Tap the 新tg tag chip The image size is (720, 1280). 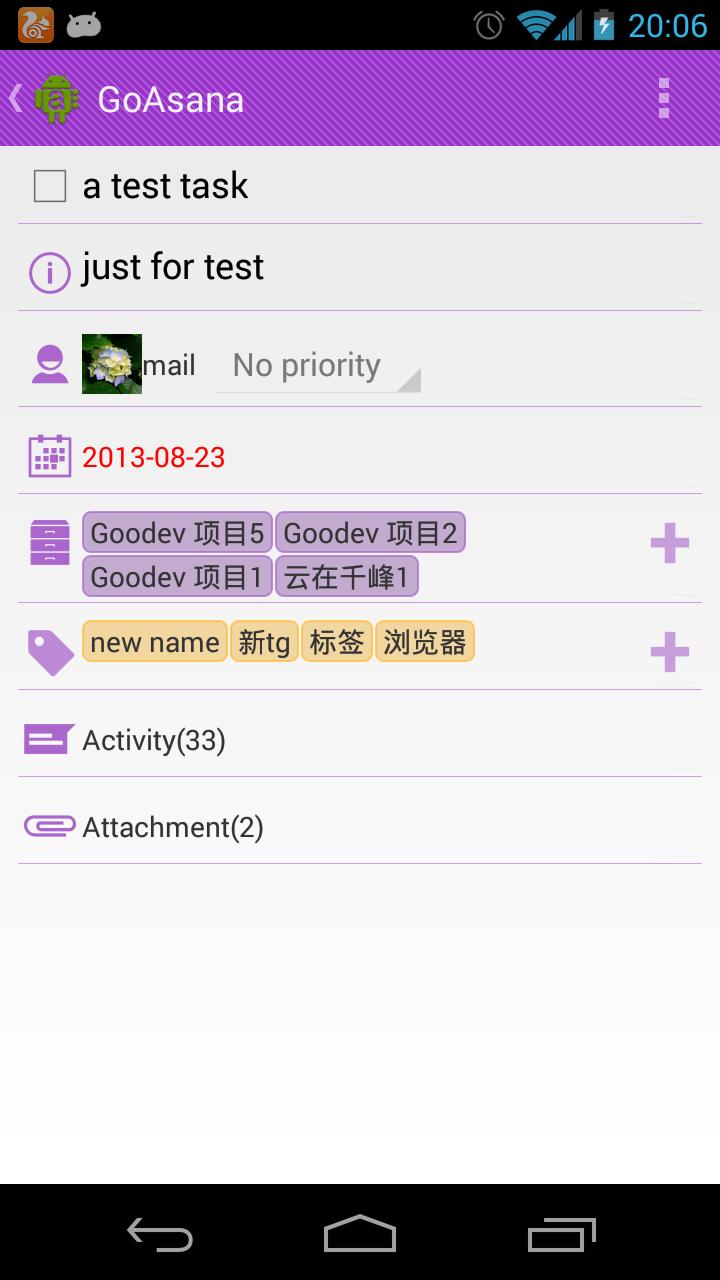point(264,642)
